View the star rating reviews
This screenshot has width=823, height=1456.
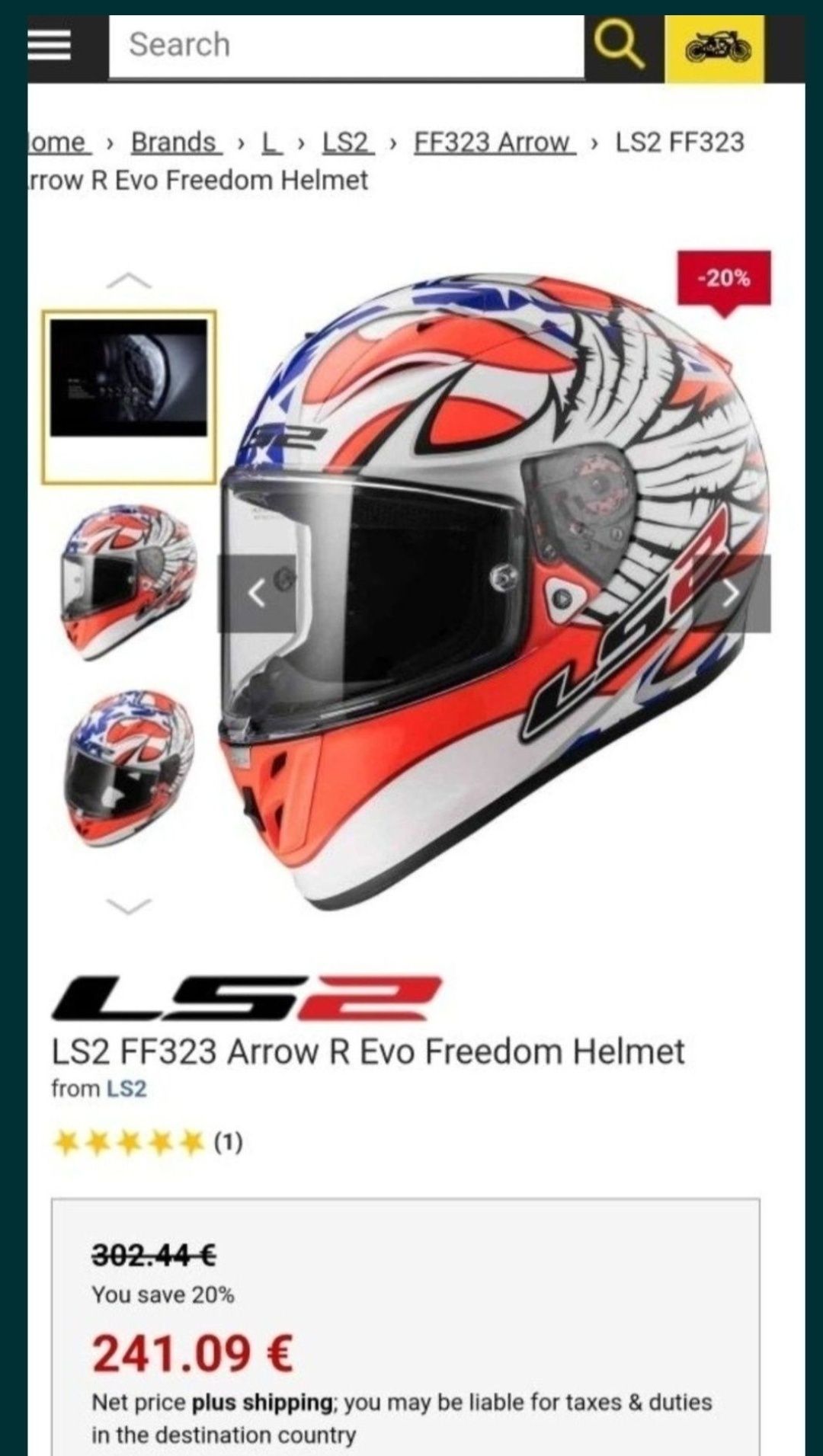(x=148, y=1142)
